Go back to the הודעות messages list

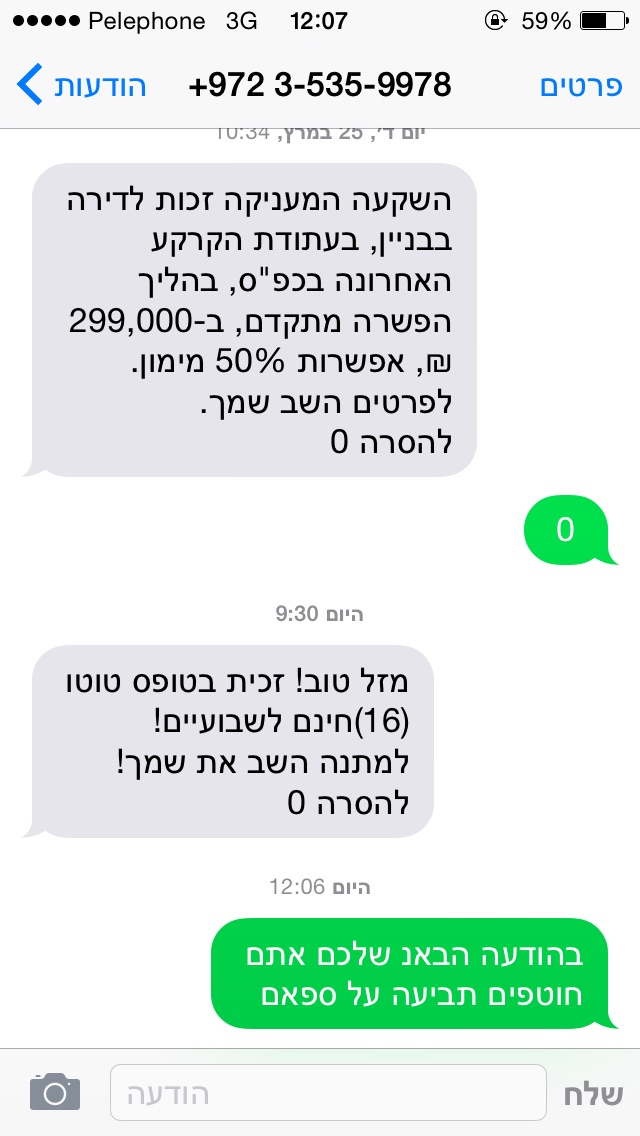(x=82, y=85)
